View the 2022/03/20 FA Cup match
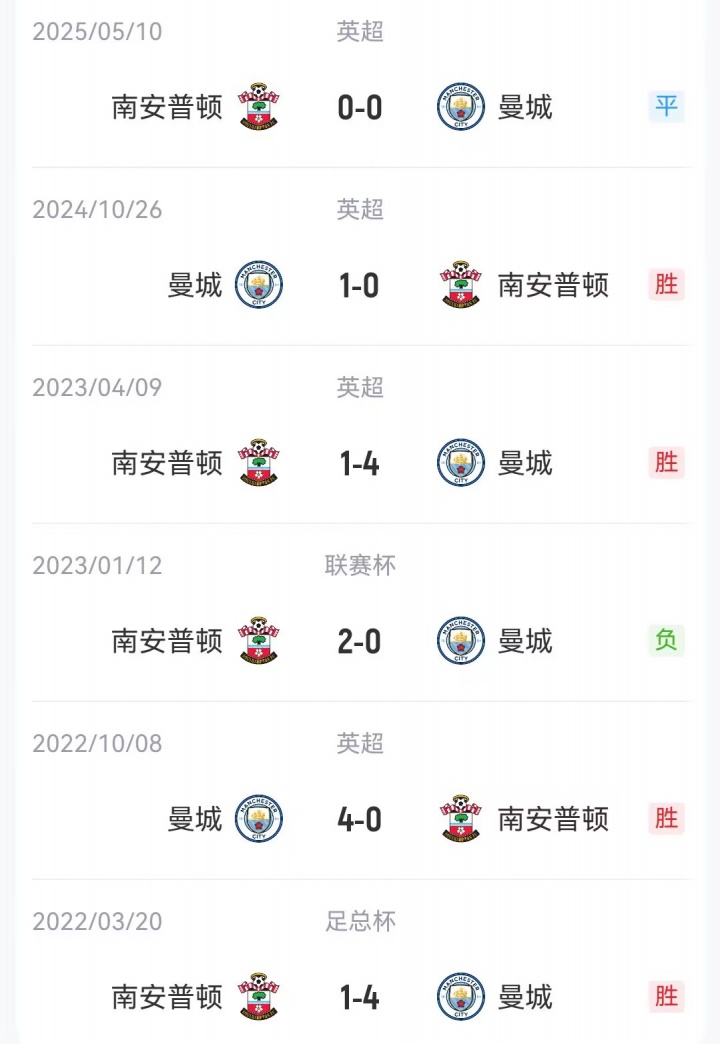Screen dimensions: 720x1044 pos(360,997)
